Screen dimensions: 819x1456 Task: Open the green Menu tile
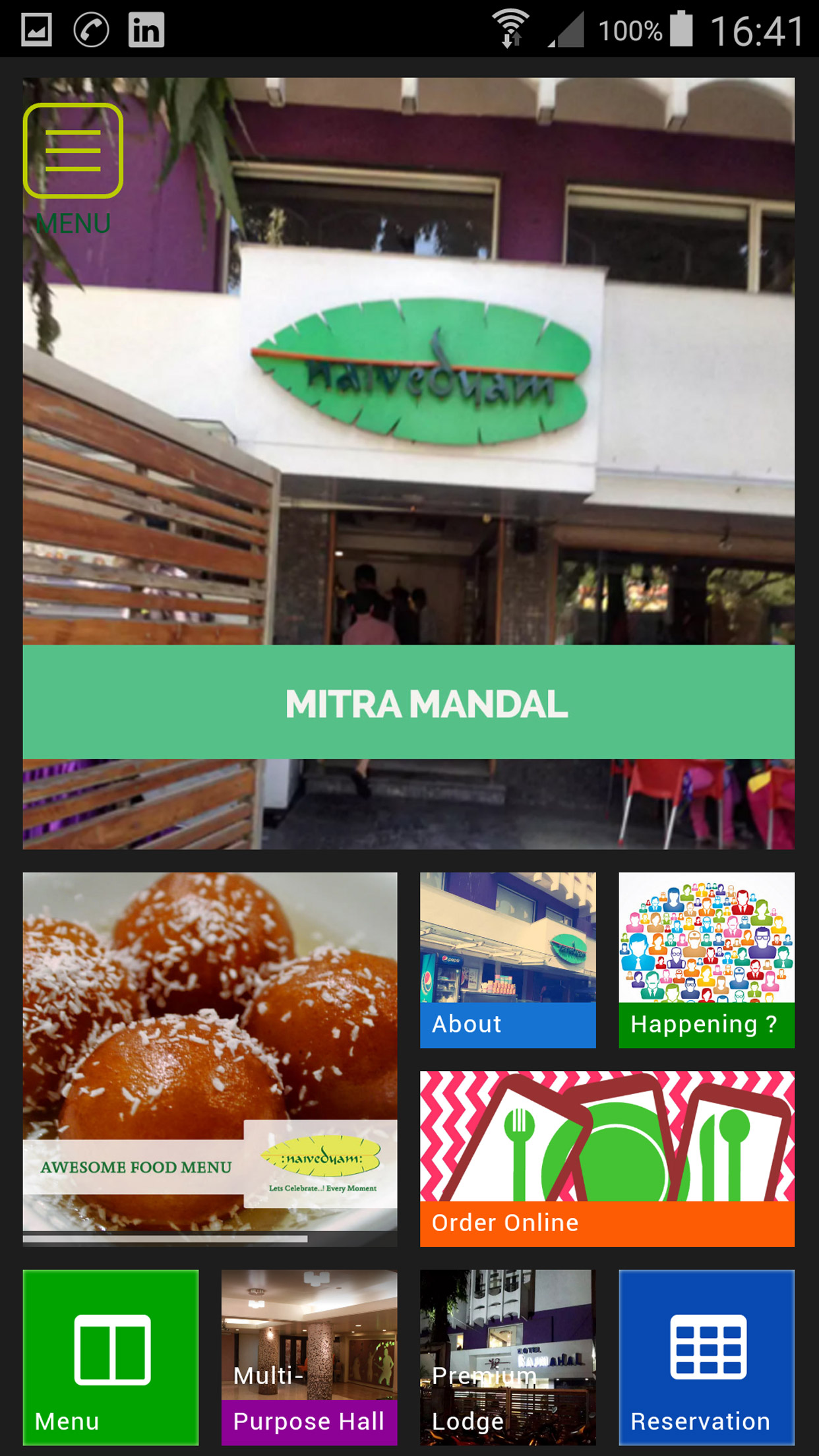pyautogui.click(x=111, y=1357)
